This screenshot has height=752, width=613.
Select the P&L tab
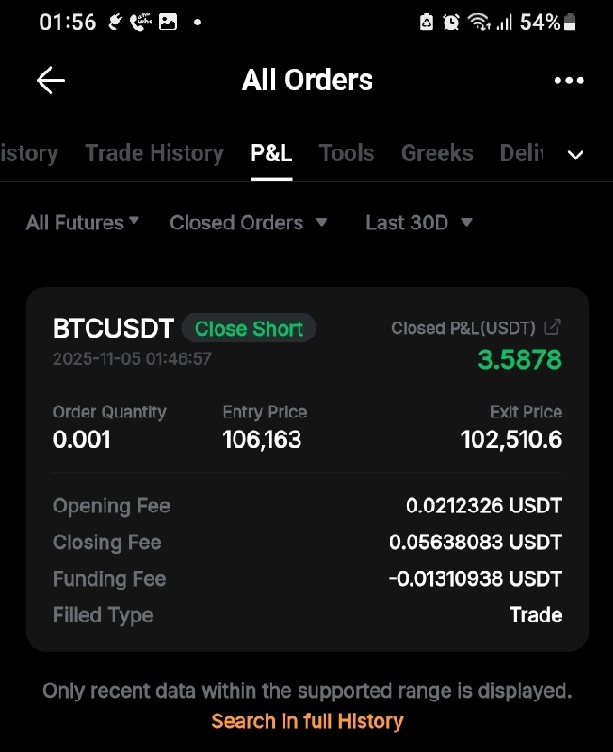(x=271, y=153)
